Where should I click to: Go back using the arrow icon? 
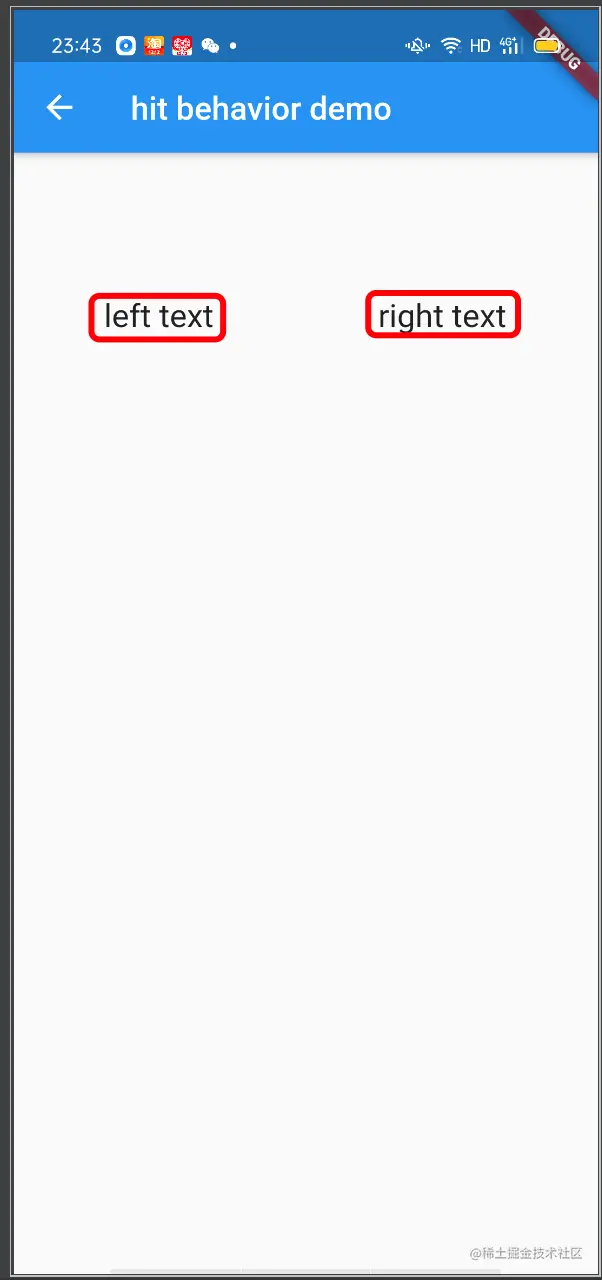[60, 108]
